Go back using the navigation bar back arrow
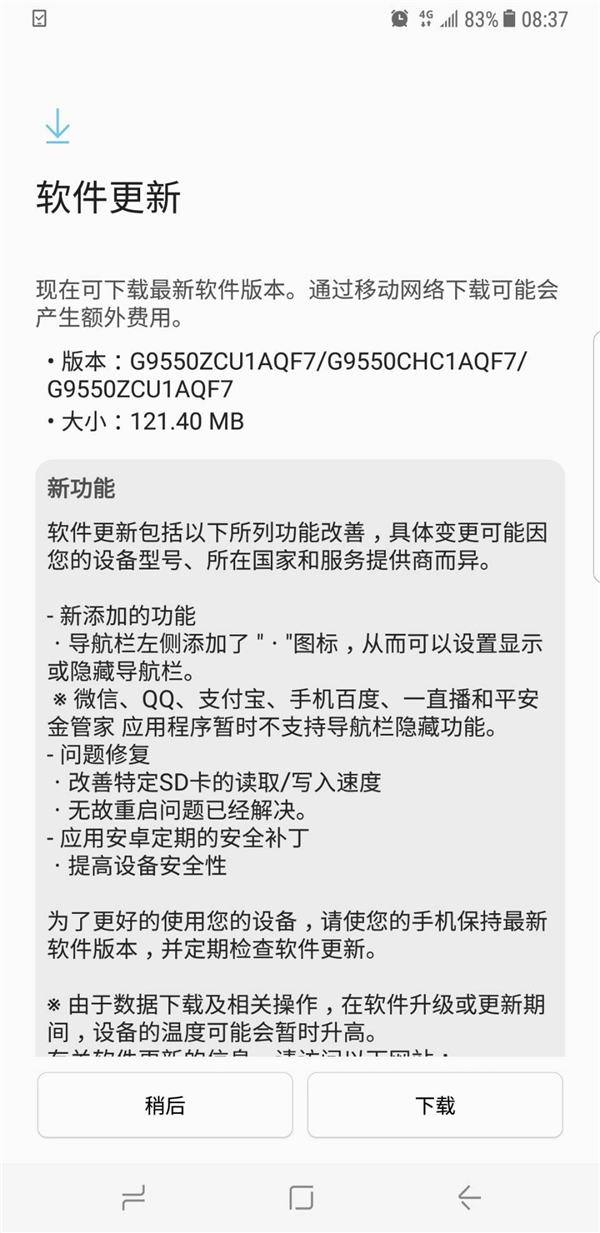Image resolution: width=600 pixels, height=1233 pixels. click(468, 1197)
